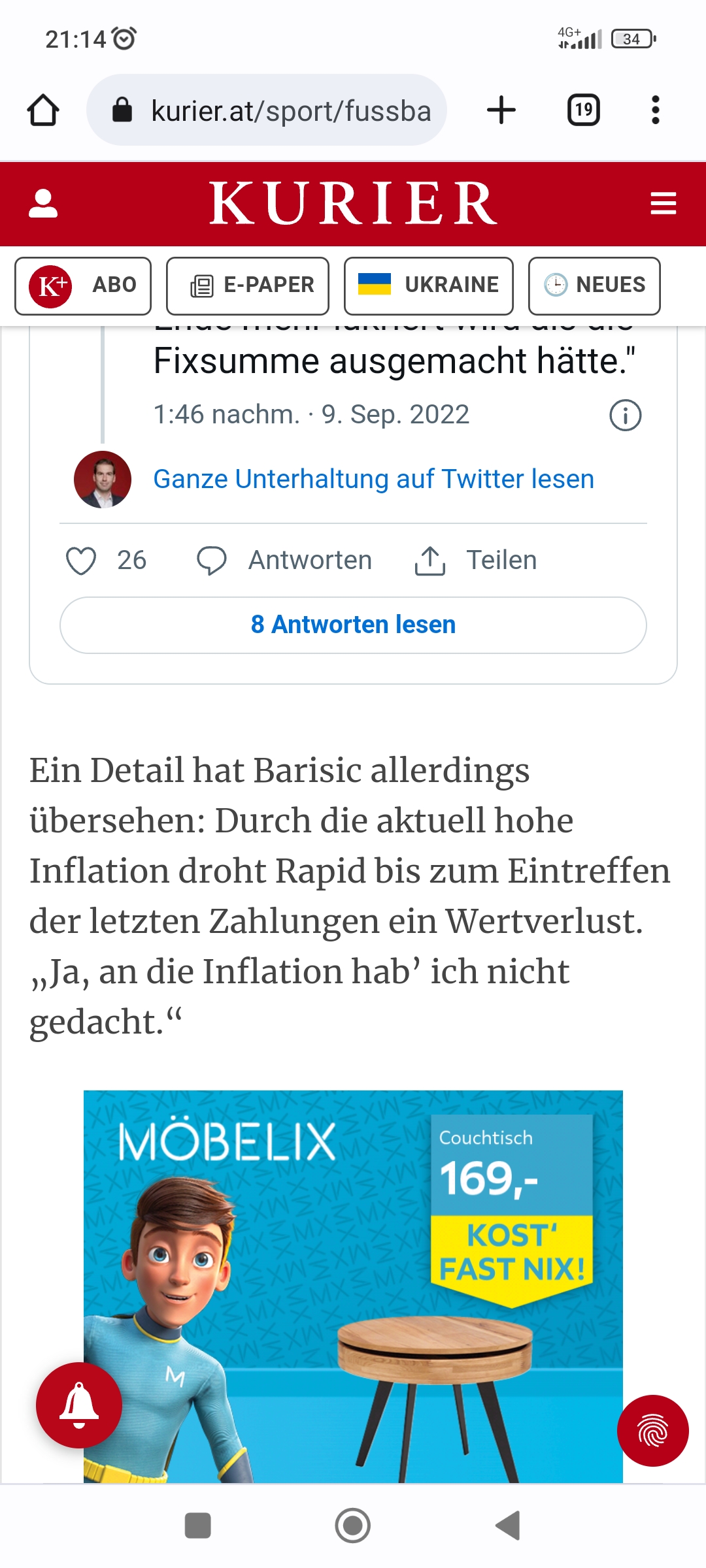This screenshot has height=1568, width=706.
Task: Select the ABO chip
Action: point(83,286)
